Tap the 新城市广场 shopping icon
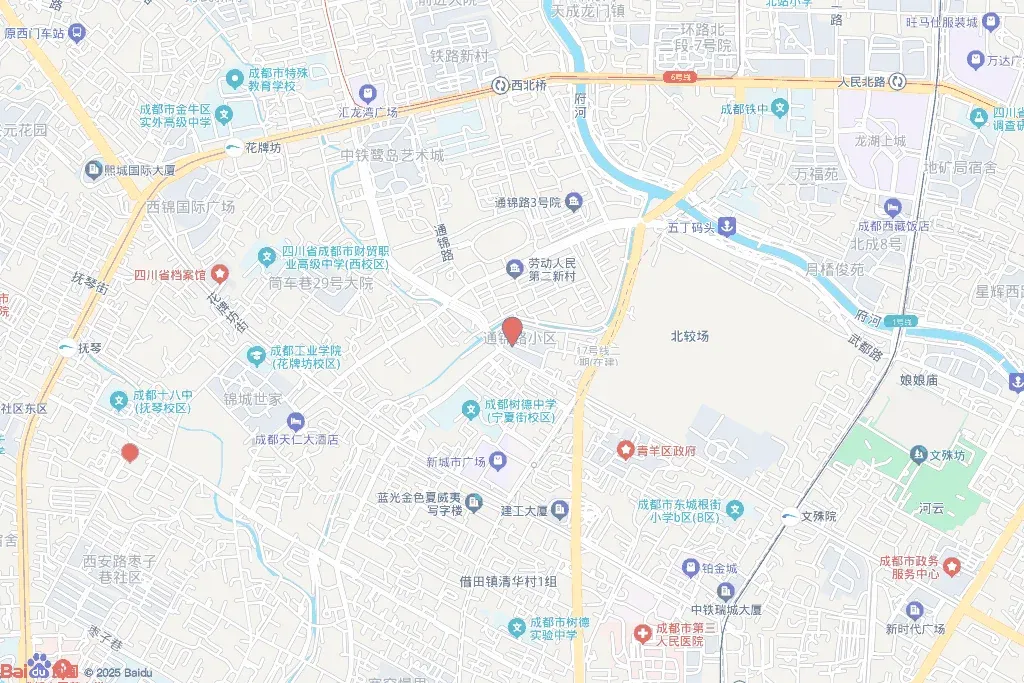This screenshot has width=1024, height=683. [498, 462]
